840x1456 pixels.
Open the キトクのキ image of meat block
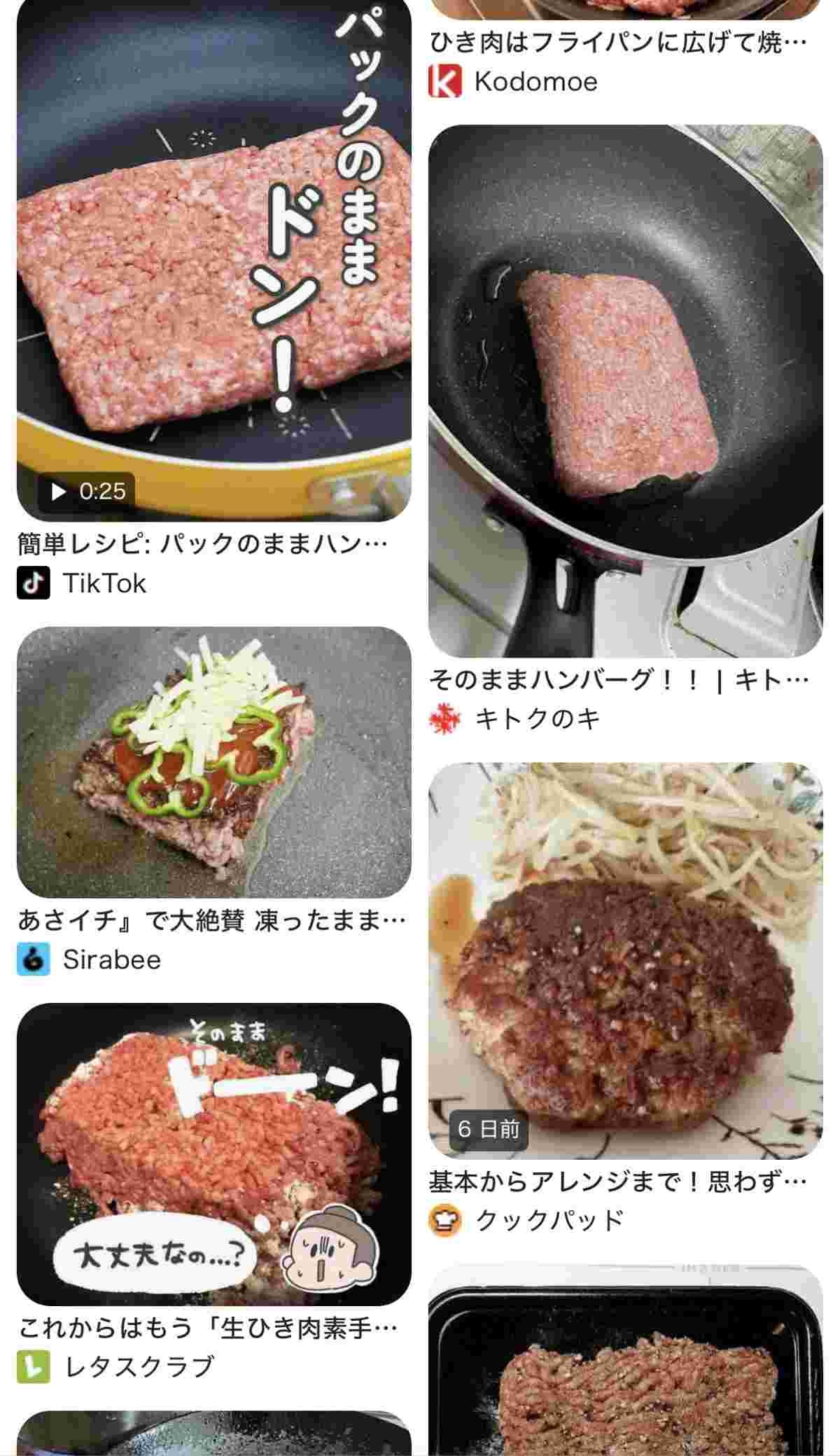pos(625,390)
